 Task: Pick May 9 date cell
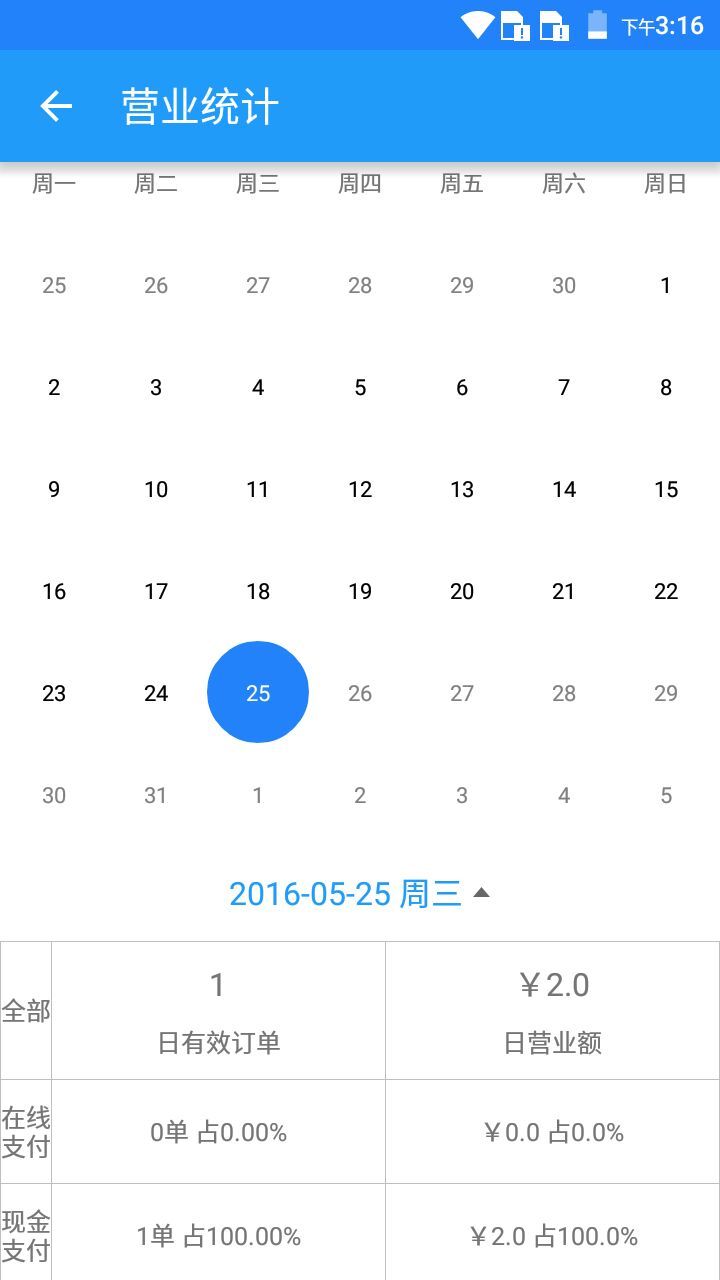[x=54, y=489]
